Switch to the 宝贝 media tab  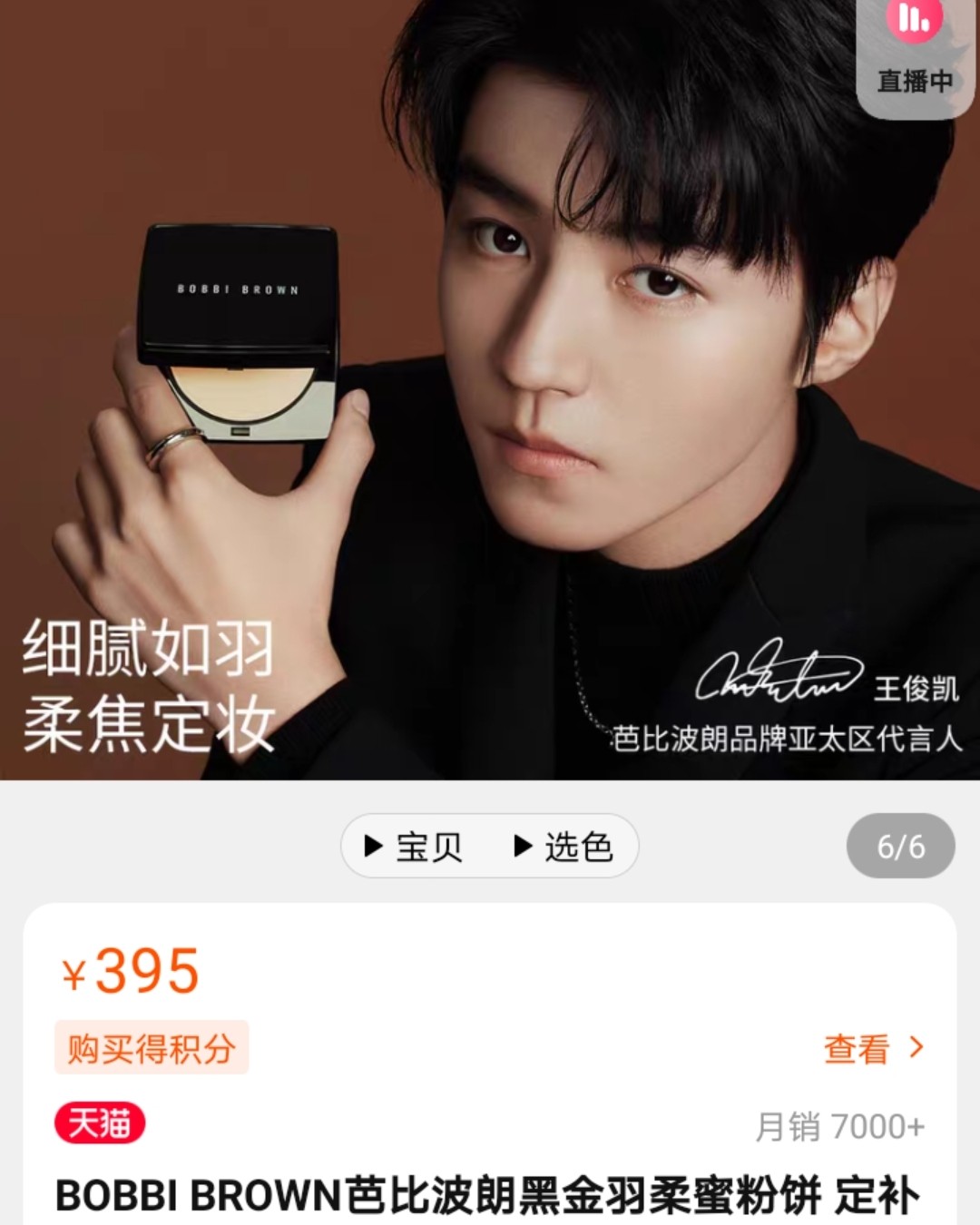tap(422, 846)
